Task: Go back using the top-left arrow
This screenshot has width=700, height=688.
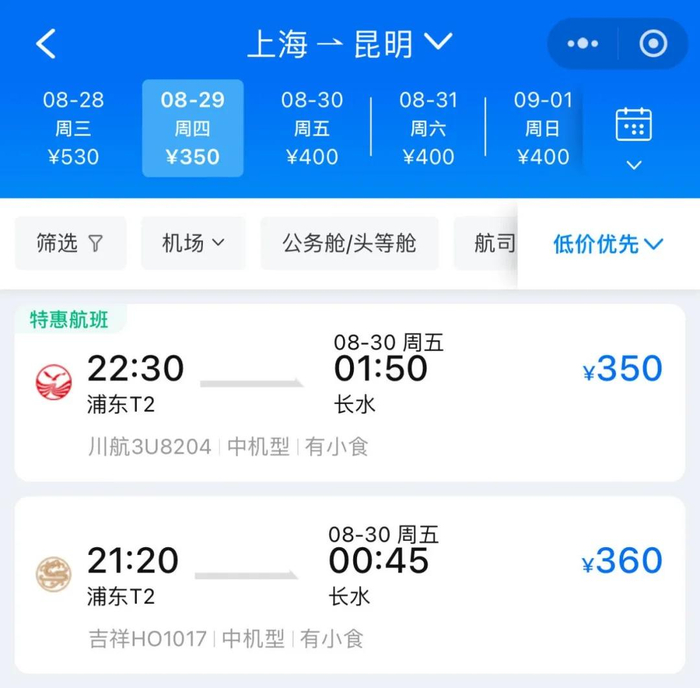Action: coord(46,44)
